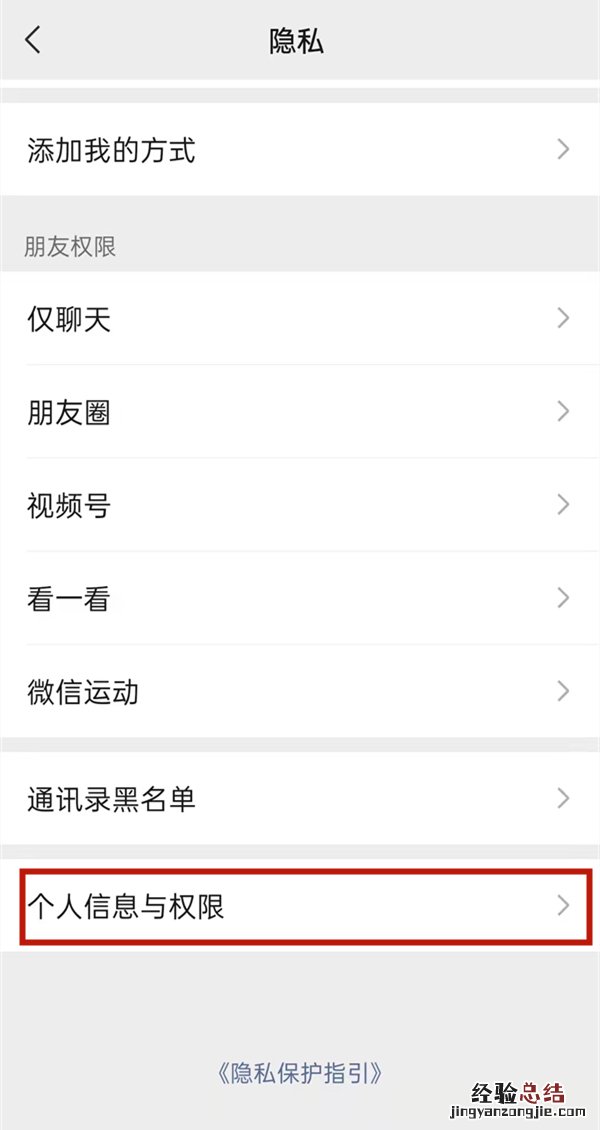600x1130 pixels.
Task: Open 视频号 privacy settings
Action: coord(300,505)
